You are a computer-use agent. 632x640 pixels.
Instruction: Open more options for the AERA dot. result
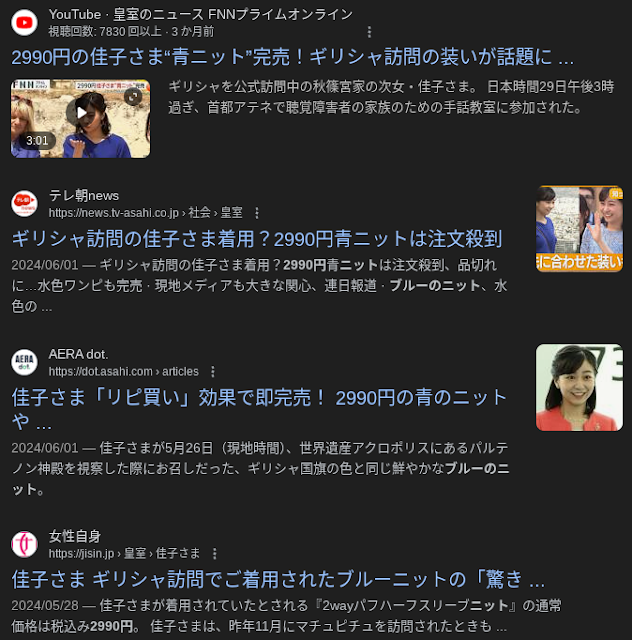click(213, 371)
